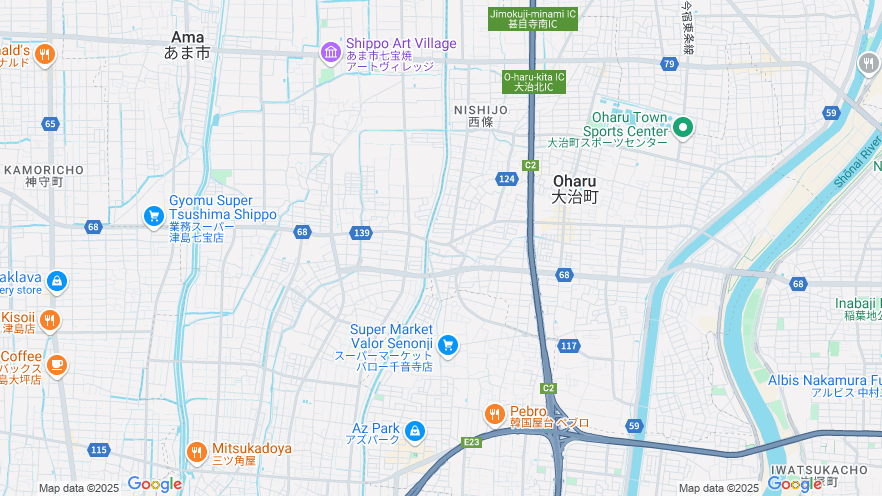
Task: Open the Mitsukadoya restaurant marker
Action: [197, 450]
